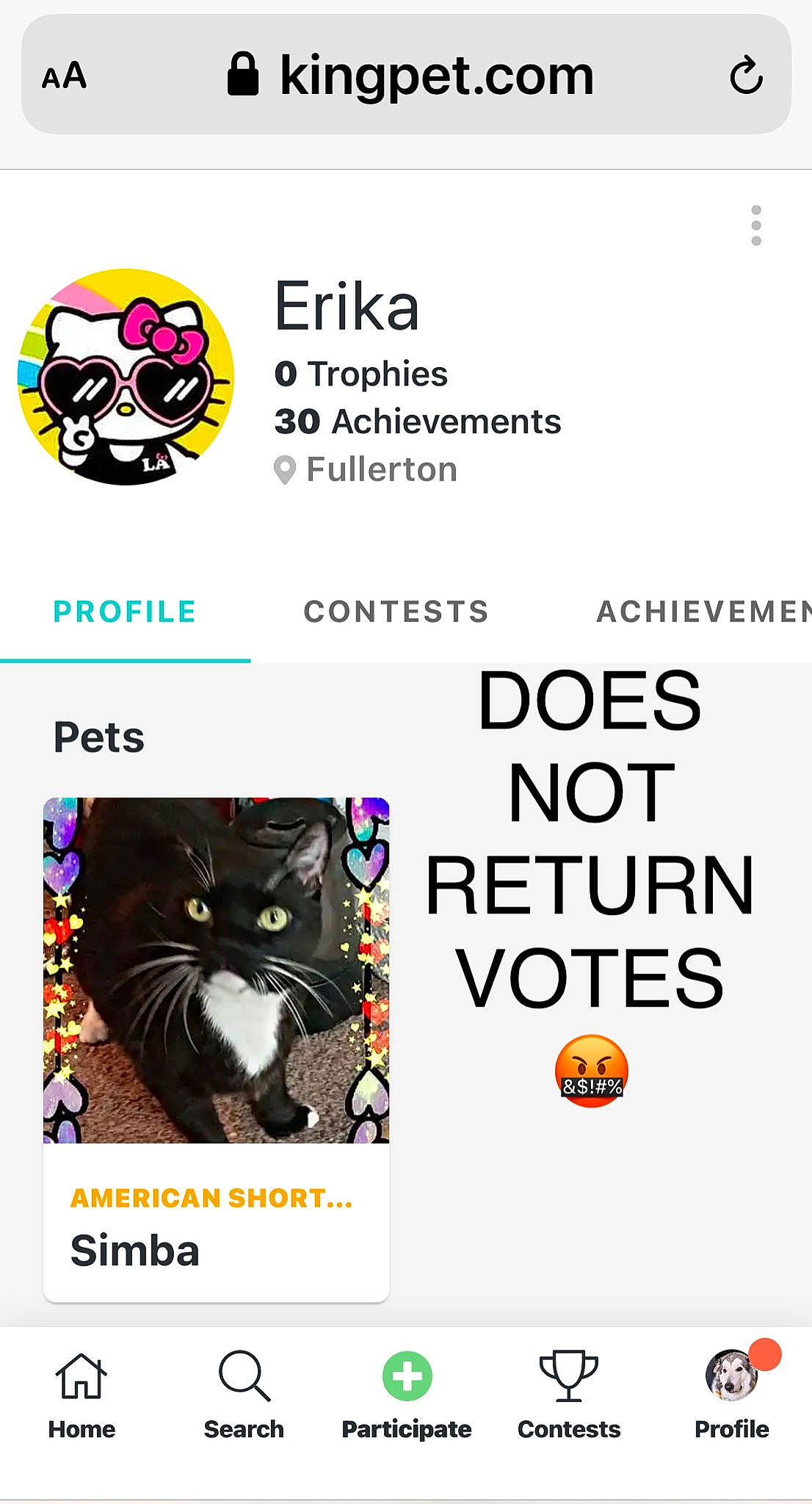Screen dimensions: 812x1504
Task: Expand the truncated AMERICAN SHORT... breed label
Action: pos(211,1198)
